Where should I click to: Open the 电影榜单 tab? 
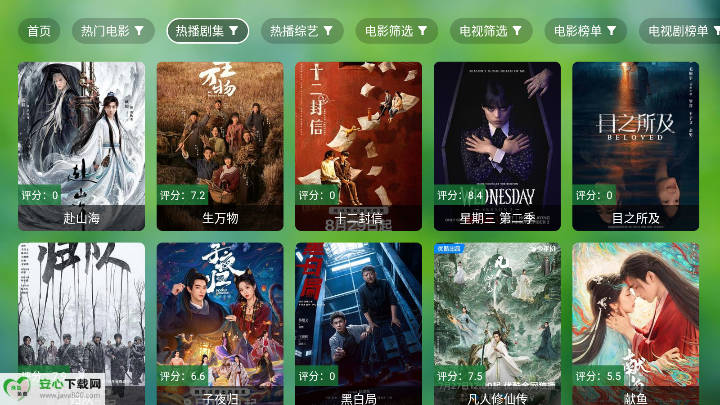585,31
